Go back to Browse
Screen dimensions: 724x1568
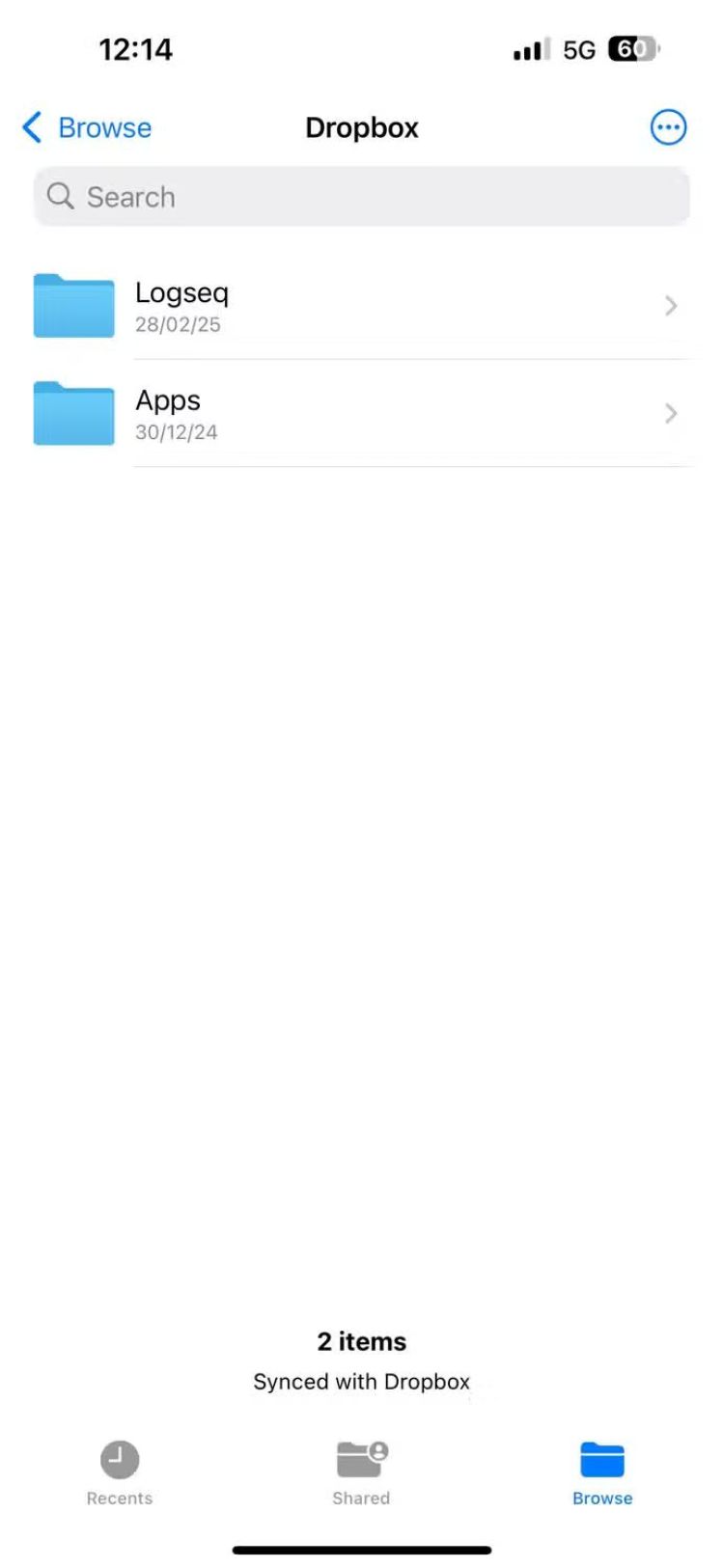click(87, 127)
